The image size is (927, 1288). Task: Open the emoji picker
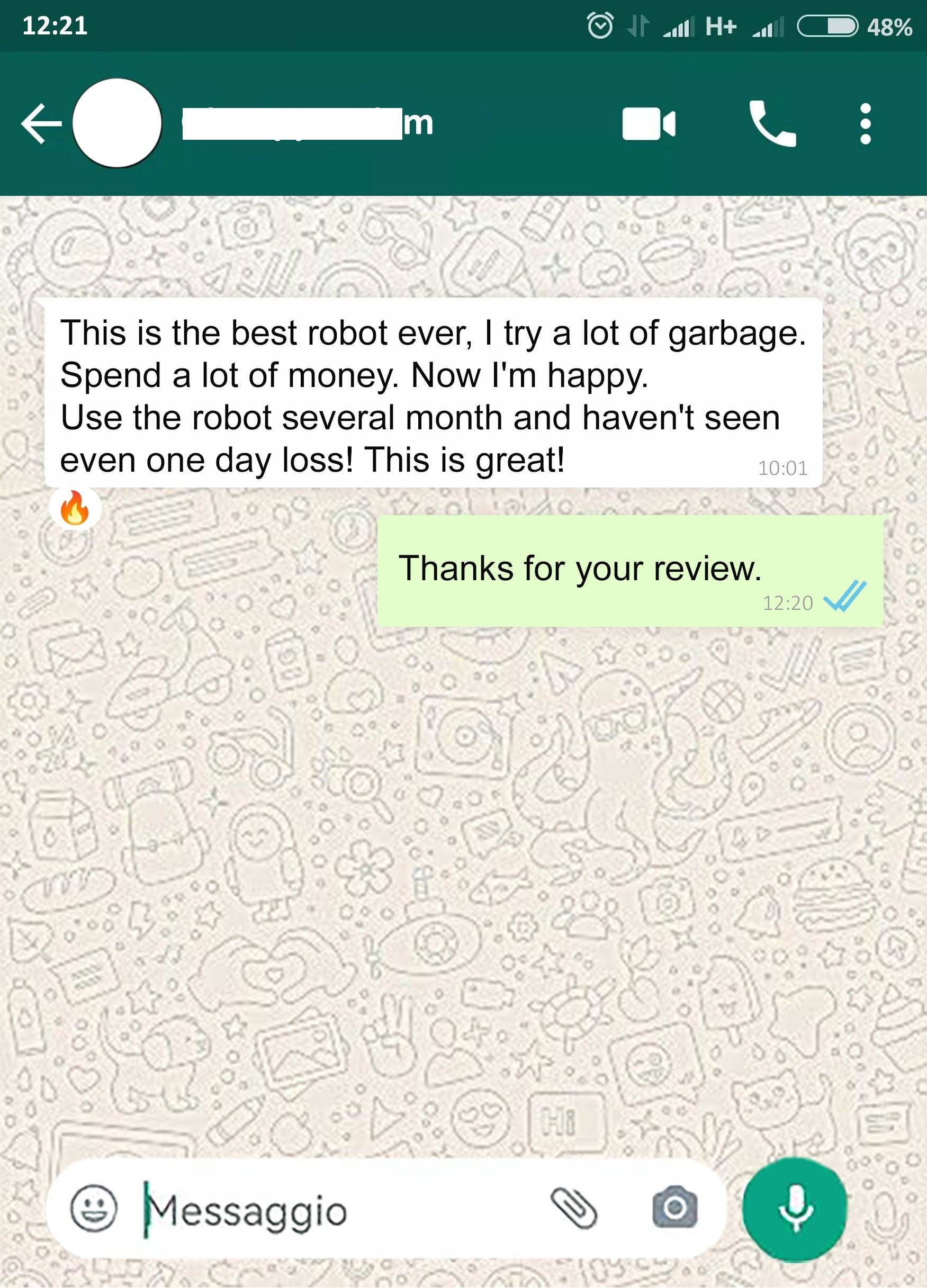pos(94,1208)
